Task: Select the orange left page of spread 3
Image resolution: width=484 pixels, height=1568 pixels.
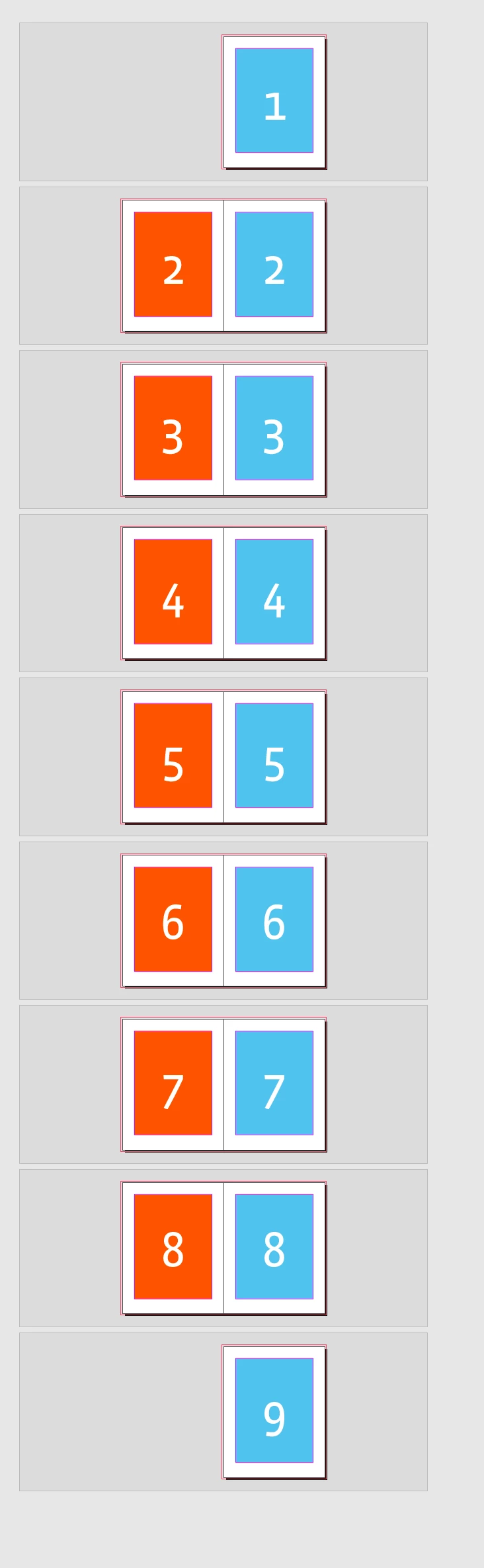Action: (173, 428)
